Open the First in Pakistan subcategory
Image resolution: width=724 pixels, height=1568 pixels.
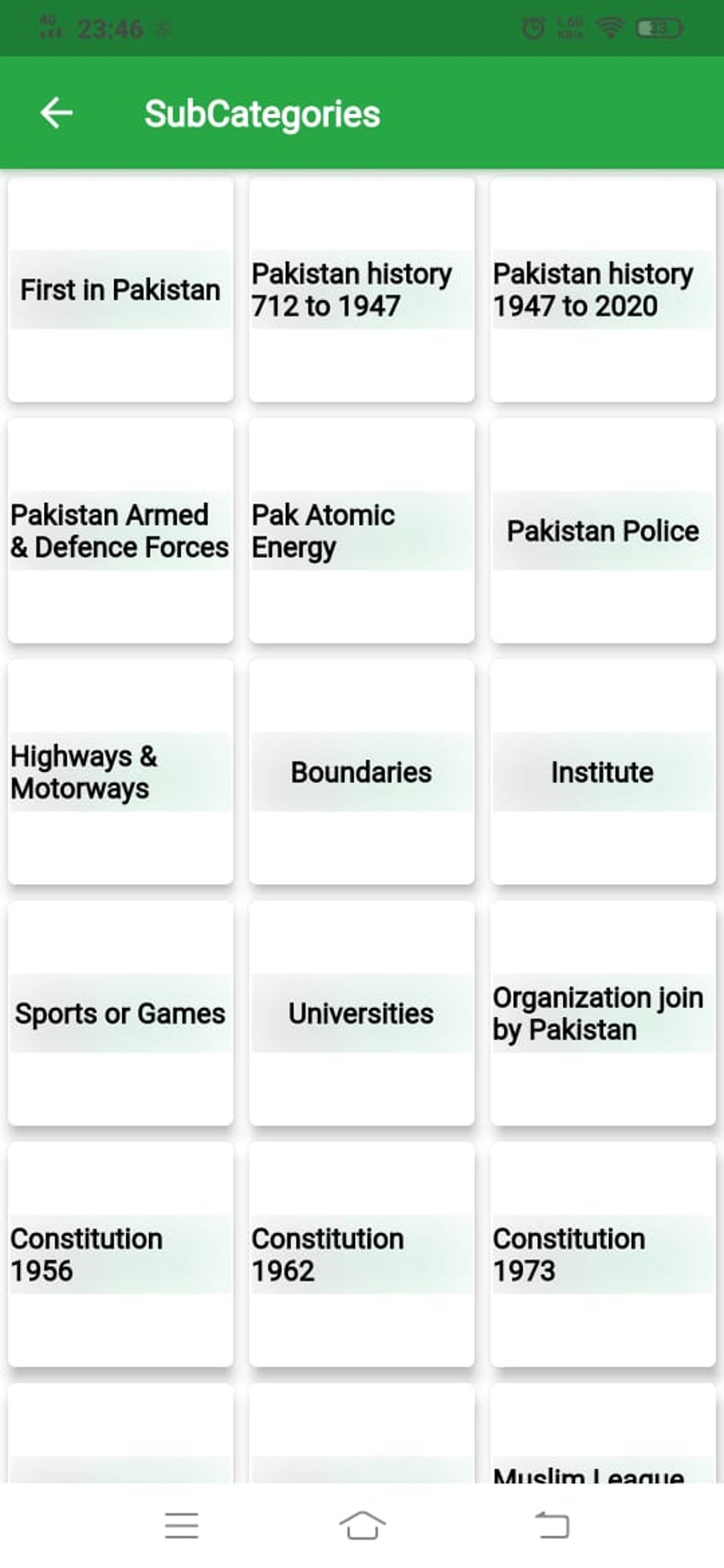pyautogui.click(x=121, y=289)
